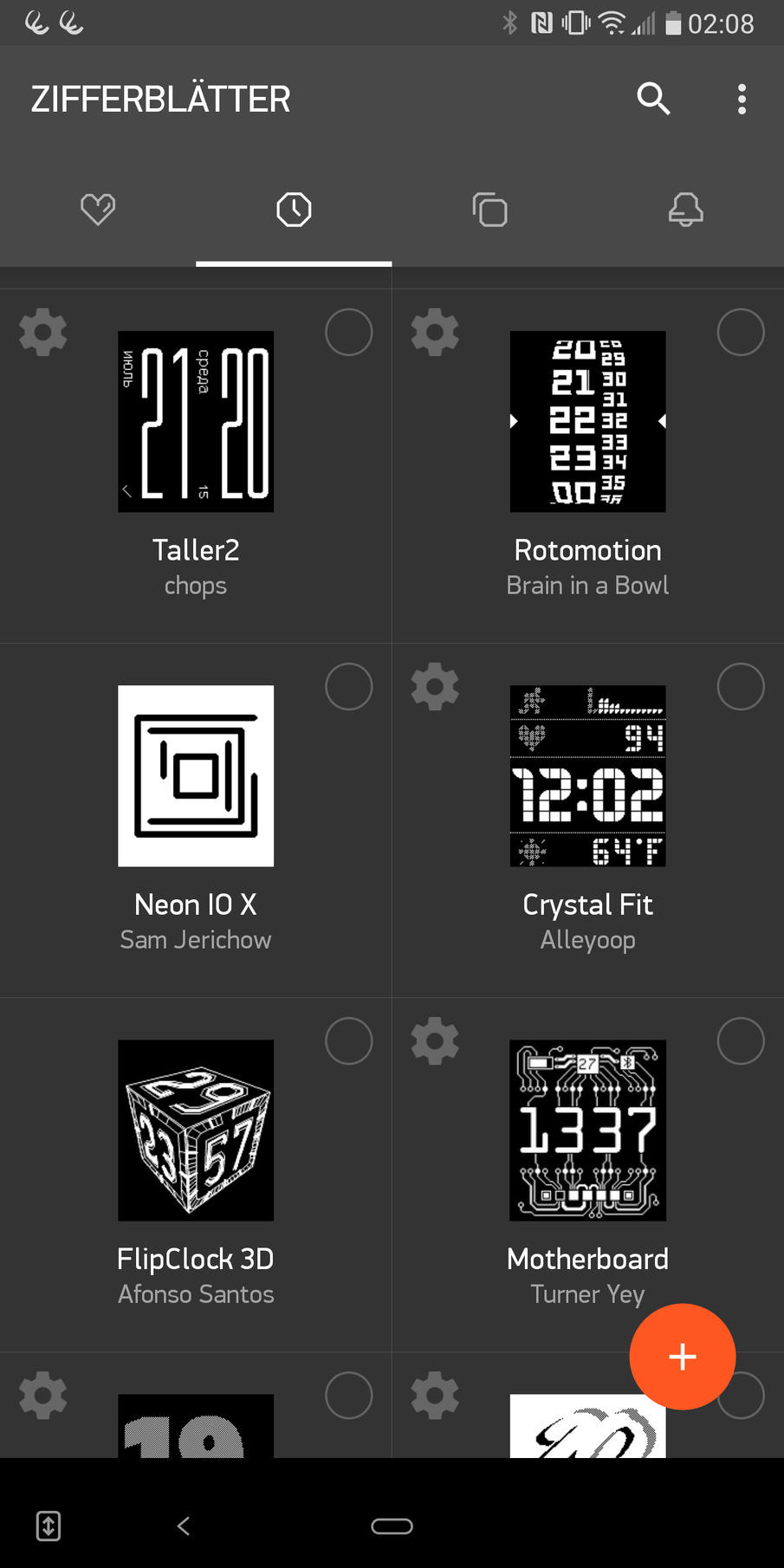
Task: Select the Crystal Fit watchface circle
Action: [741, 686]
